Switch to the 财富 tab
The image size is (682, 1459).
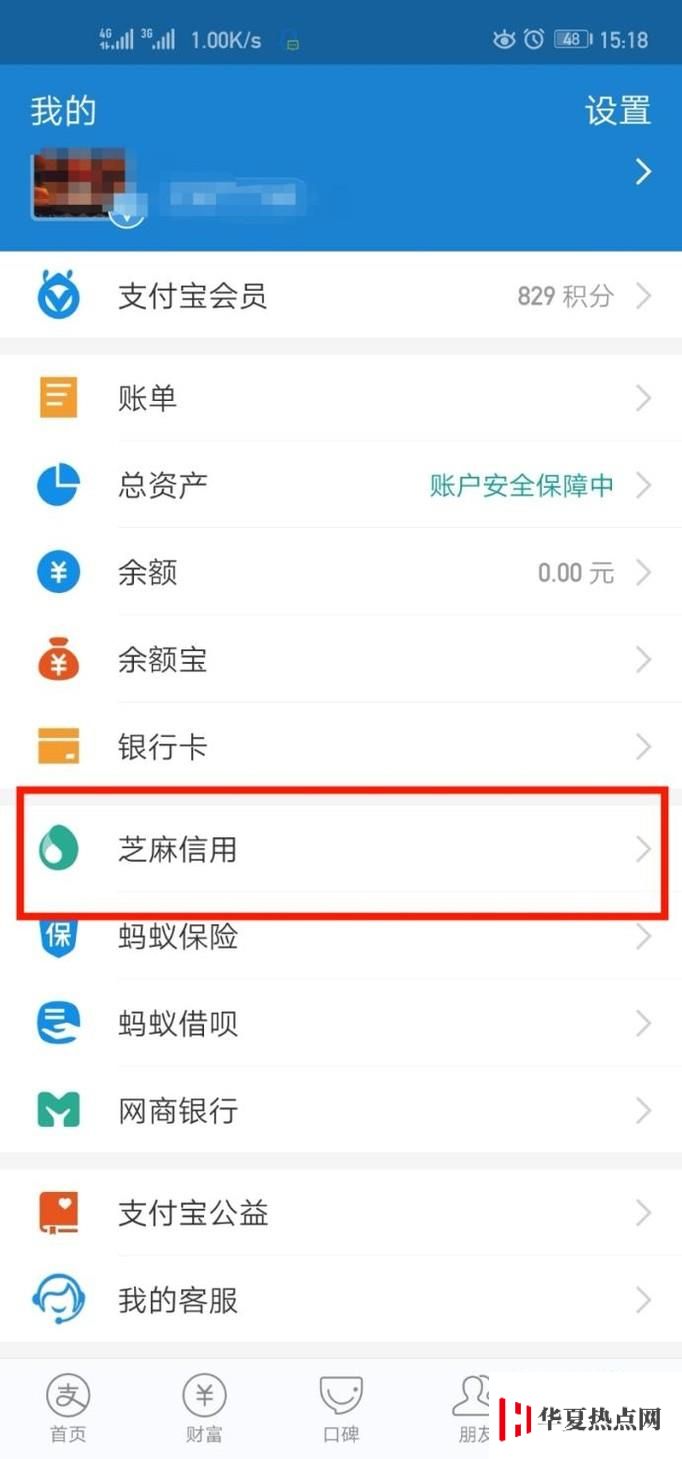[x=204, y=1408]
